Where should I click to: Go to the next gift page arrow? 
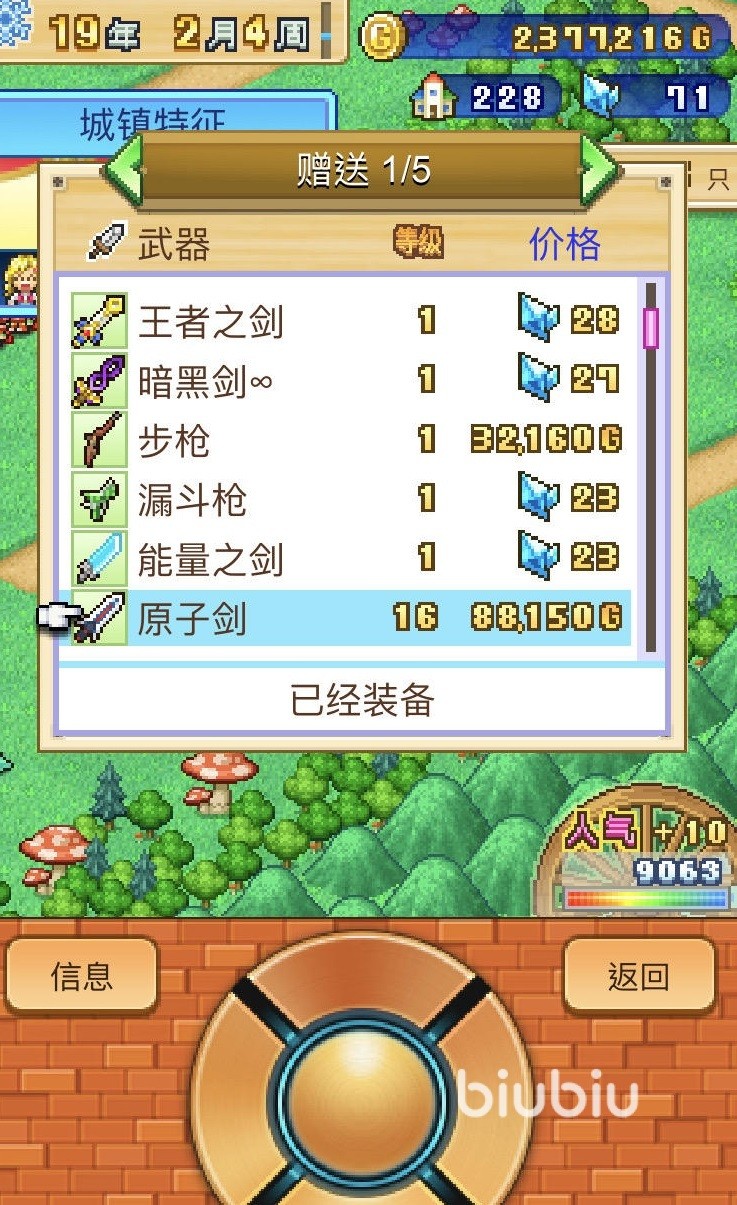point(600,169)
